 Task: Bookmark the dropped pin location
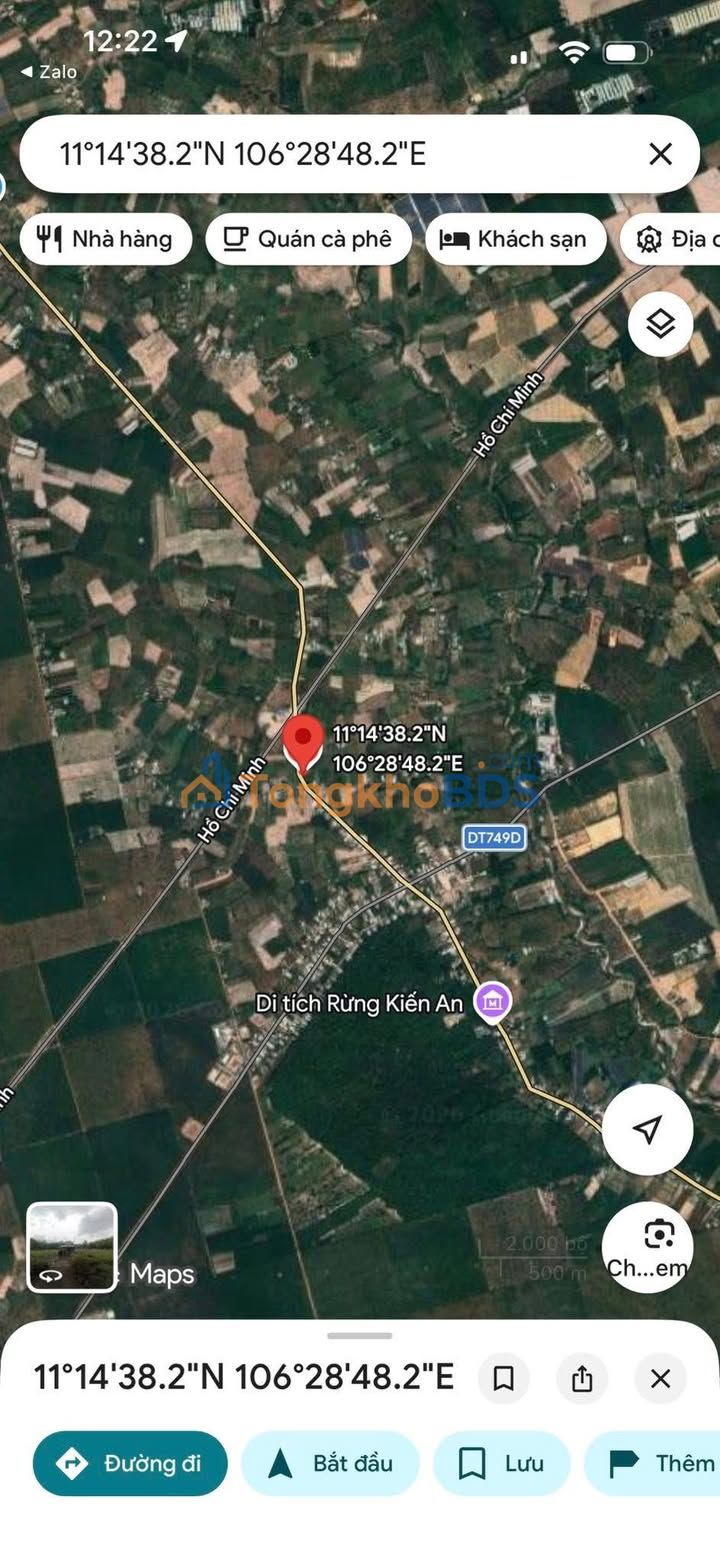click(x=503, y=1379)
